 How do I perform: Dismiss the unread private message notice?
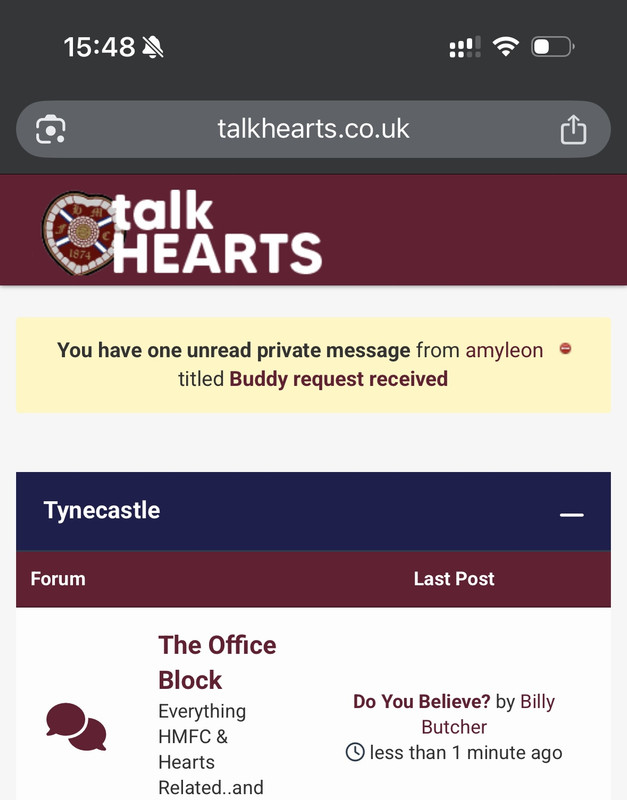[x=565, y=349]
